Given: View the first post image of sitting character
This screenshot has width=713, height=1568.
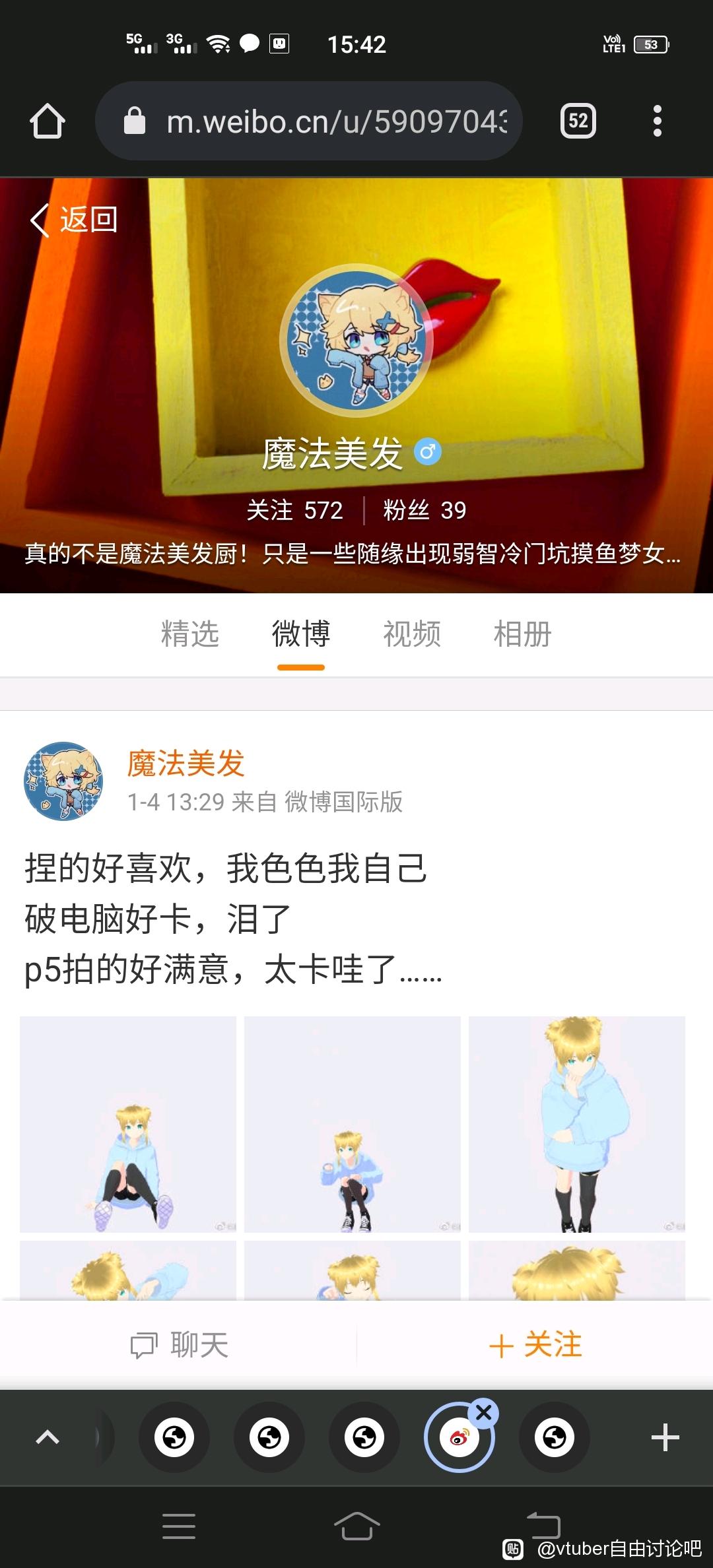Looking at the screenshot, I should [x=128, y=1124].
